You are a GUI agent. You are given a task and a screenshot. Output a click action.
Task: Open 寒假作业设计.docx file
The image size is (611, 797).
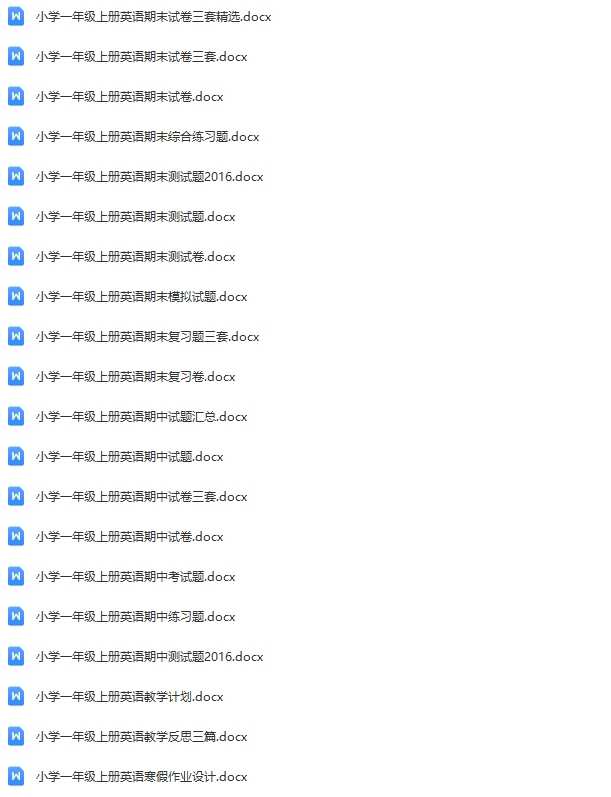coord(141,777)
